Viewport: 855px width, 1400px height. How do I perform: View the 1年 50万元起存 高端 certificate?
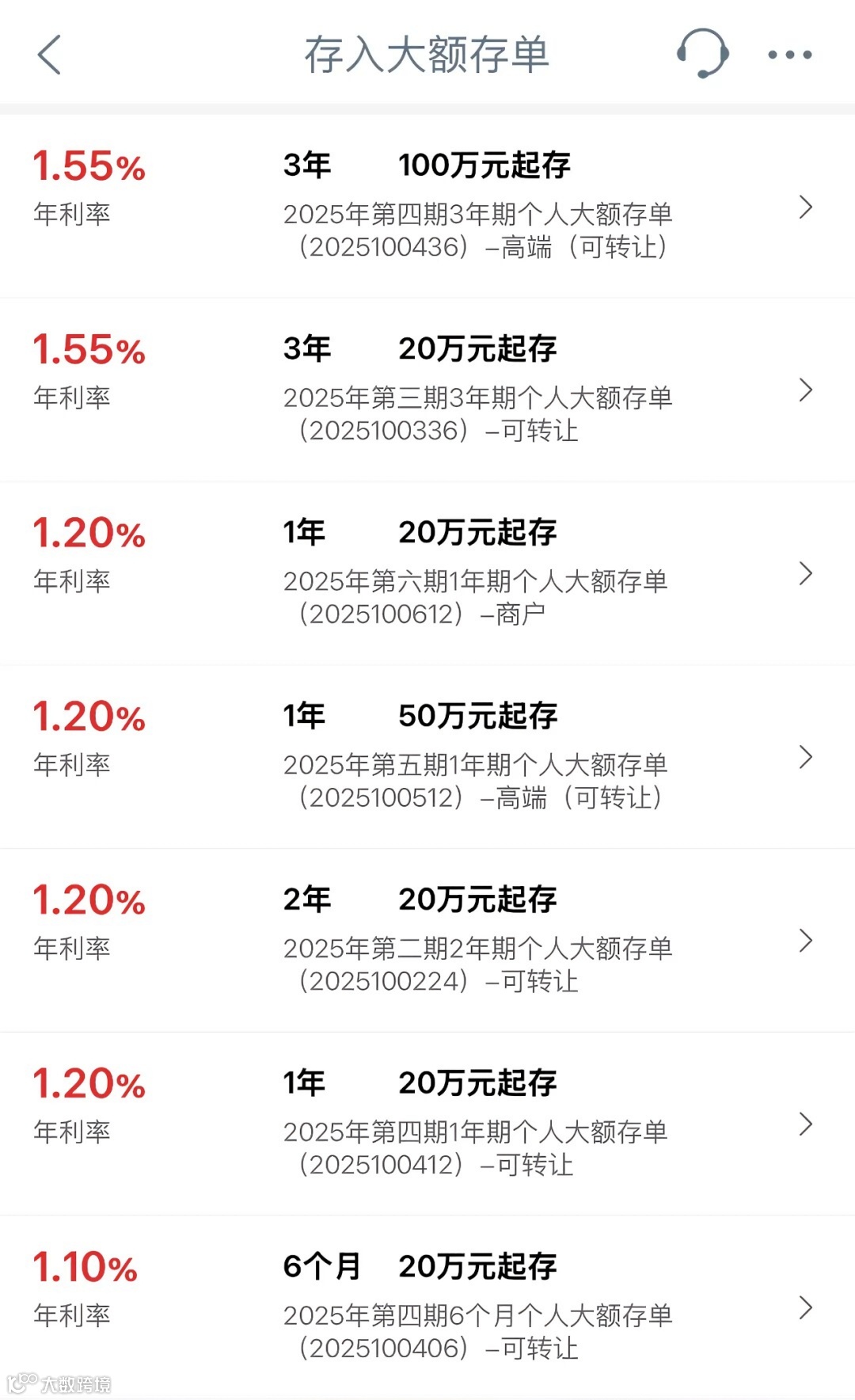click(427, 758)
